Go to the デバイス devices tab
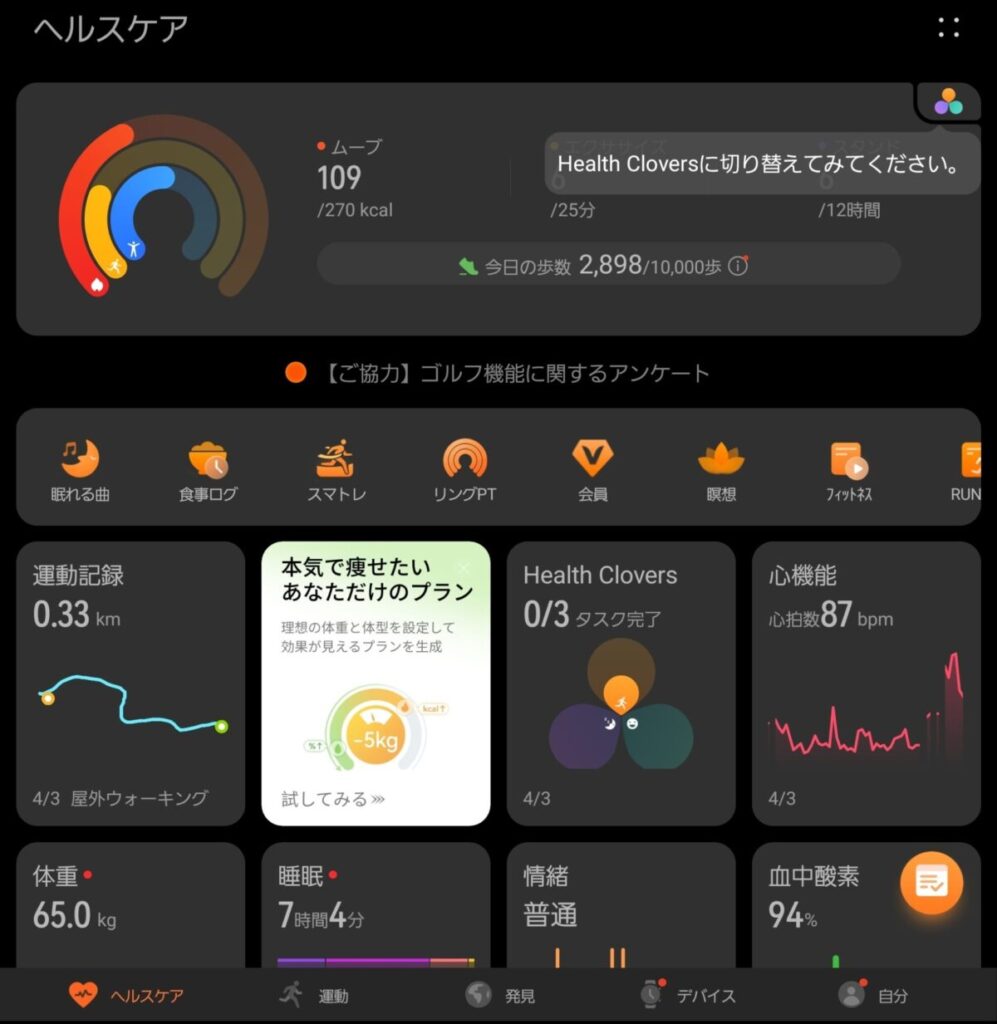Image resolution: width=997 pixels, height=1024 pixels. [688, 995]
